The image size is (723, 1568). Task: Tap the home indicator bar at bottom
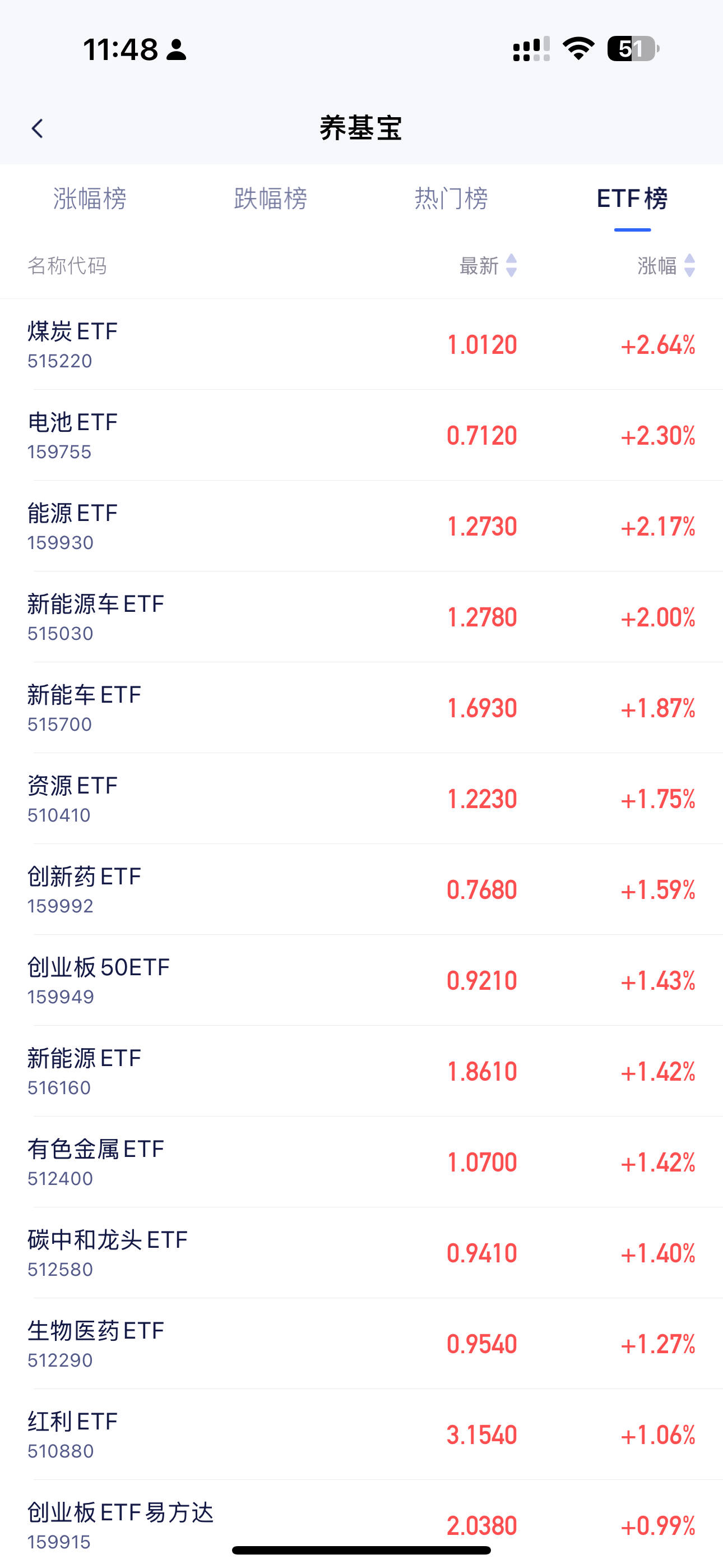361,1552
